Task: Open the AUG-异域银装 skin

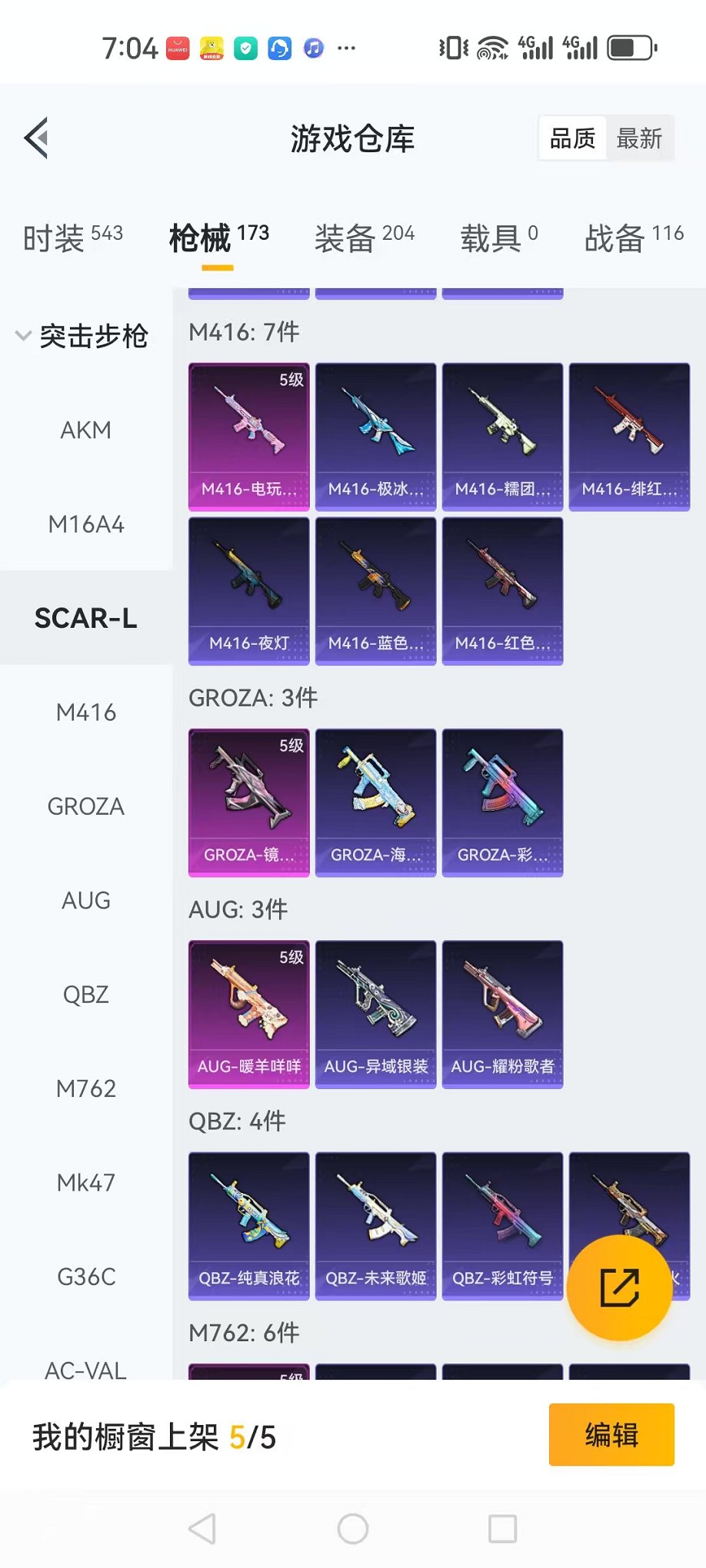Action: 375,1014
